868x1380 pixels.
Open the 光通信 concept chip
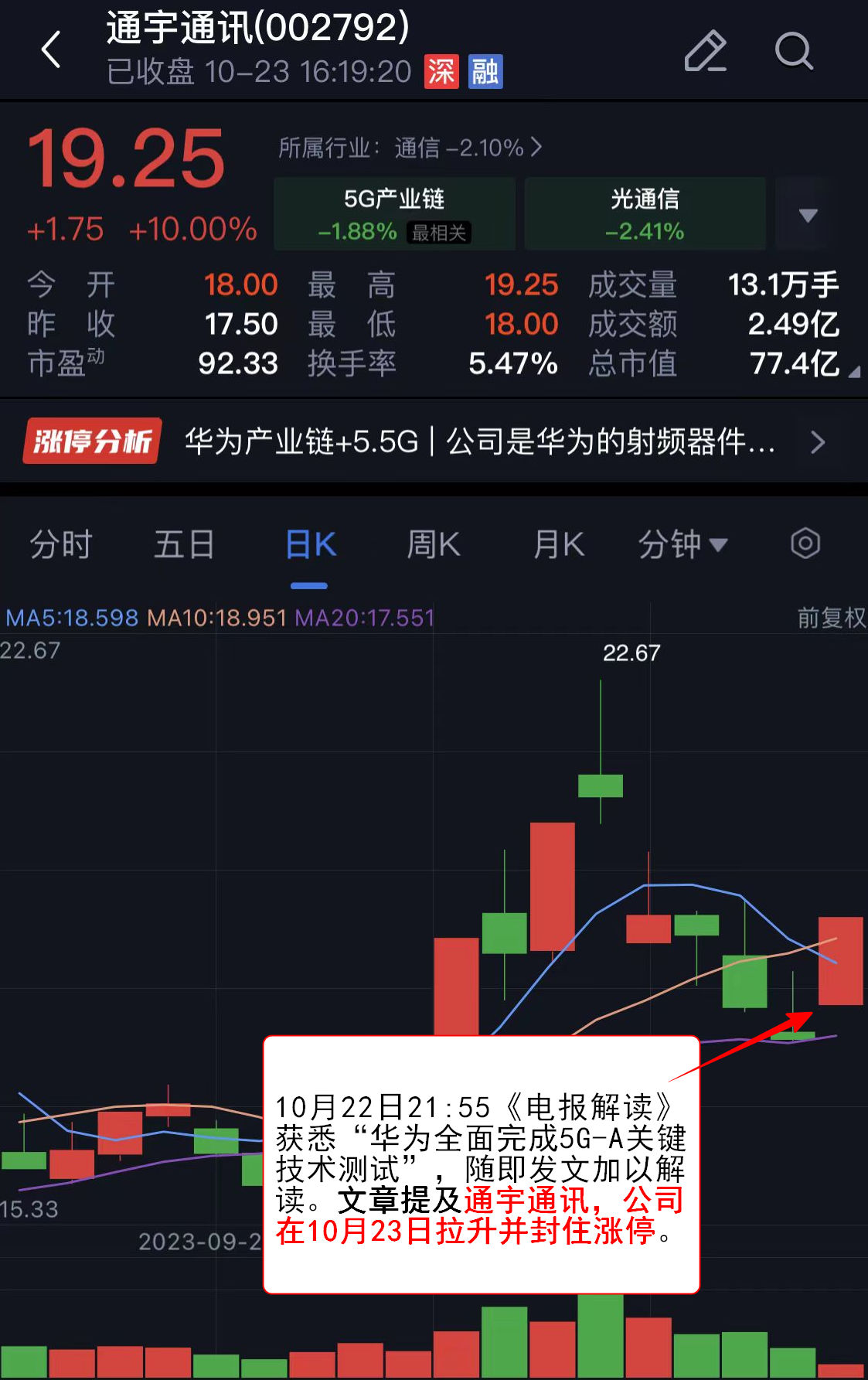point(645,213)
